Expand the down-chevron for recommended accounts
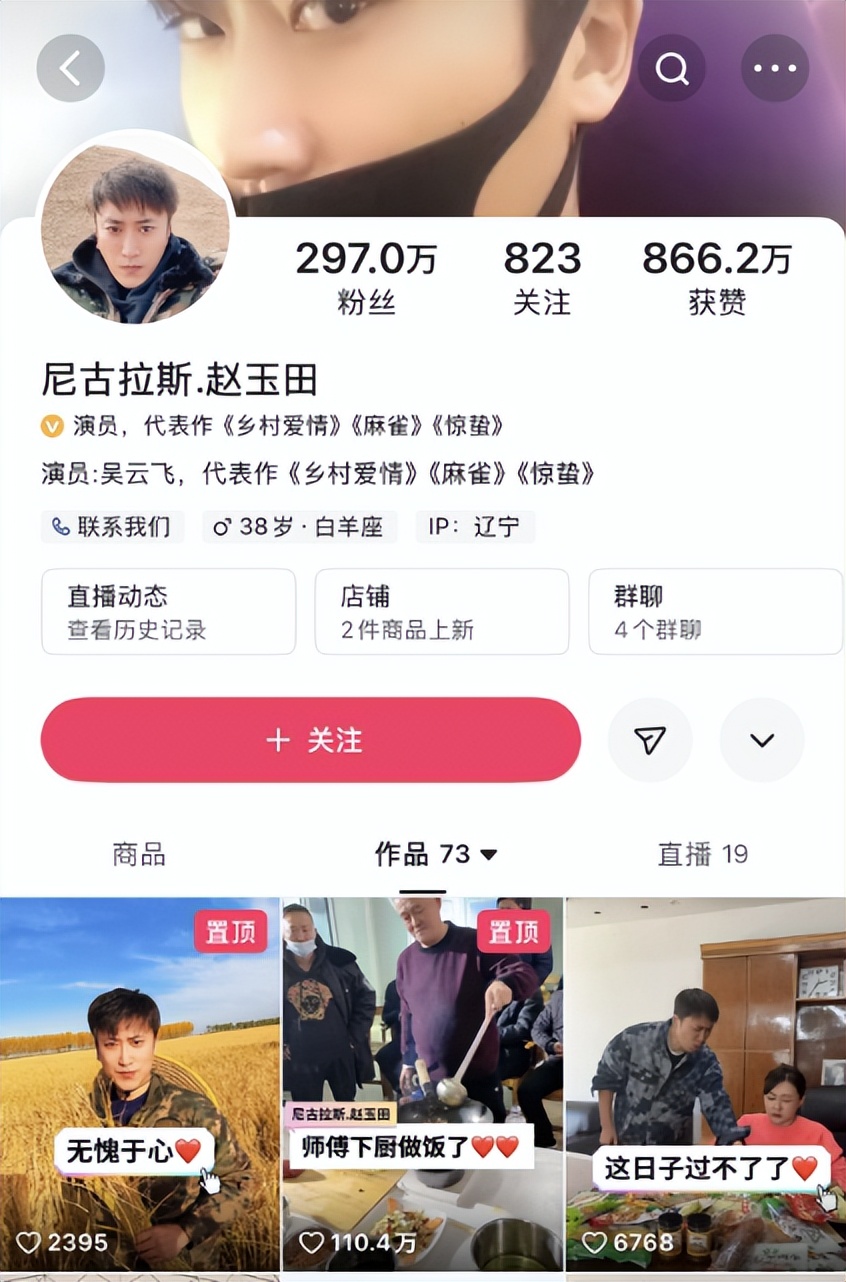846x1282 pixels. pos(762,740)
